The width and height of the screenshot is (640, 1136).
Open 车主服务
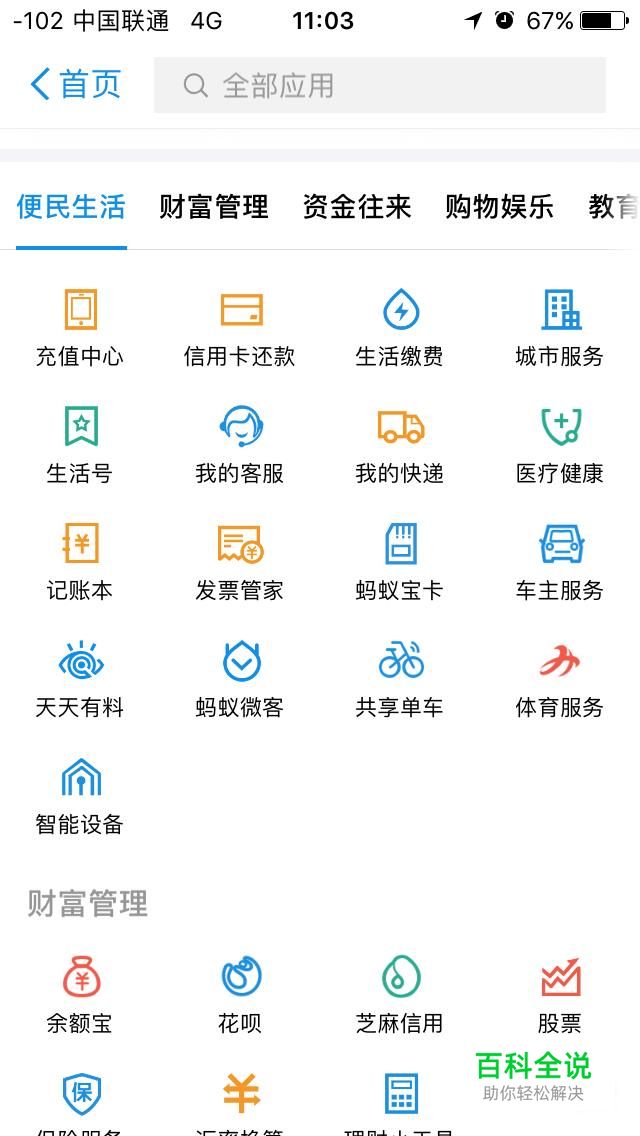[560, 561]
